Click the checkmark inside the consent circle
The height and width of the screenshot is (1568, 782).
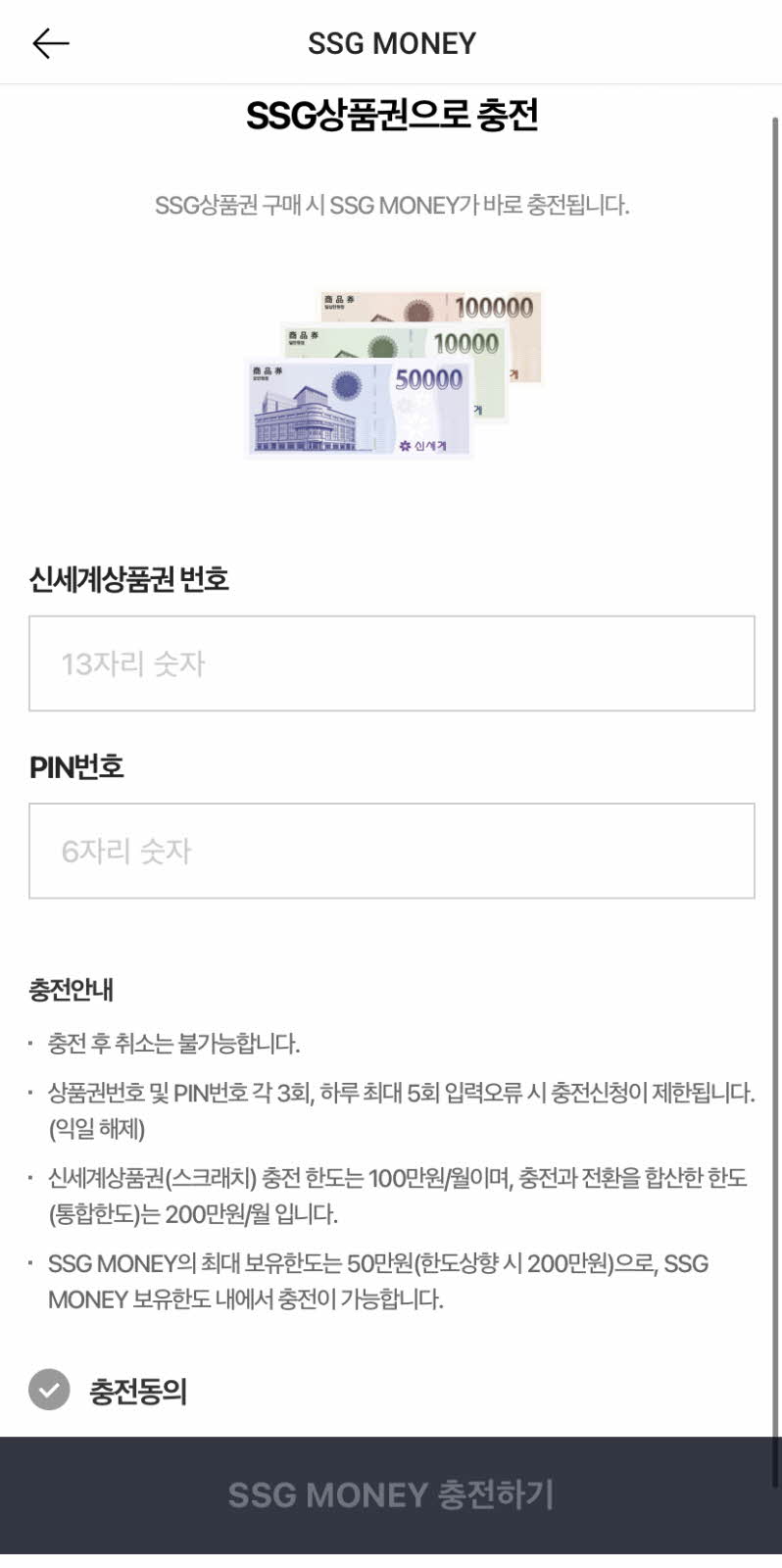[x=47, y=1388]
